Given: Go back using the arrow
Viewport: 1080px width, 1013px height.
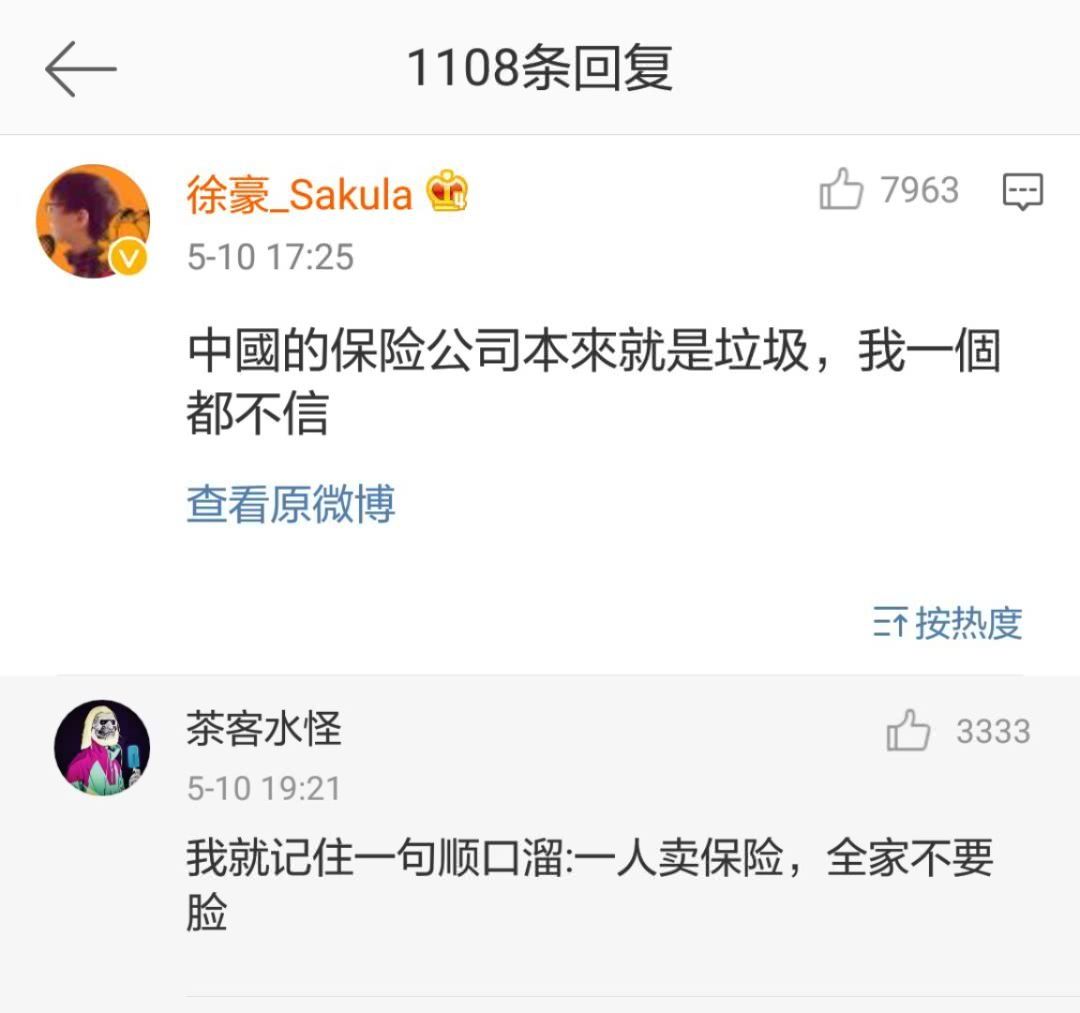Looking at the screenshot, I should pyautogui.click(x=80, y=69).
